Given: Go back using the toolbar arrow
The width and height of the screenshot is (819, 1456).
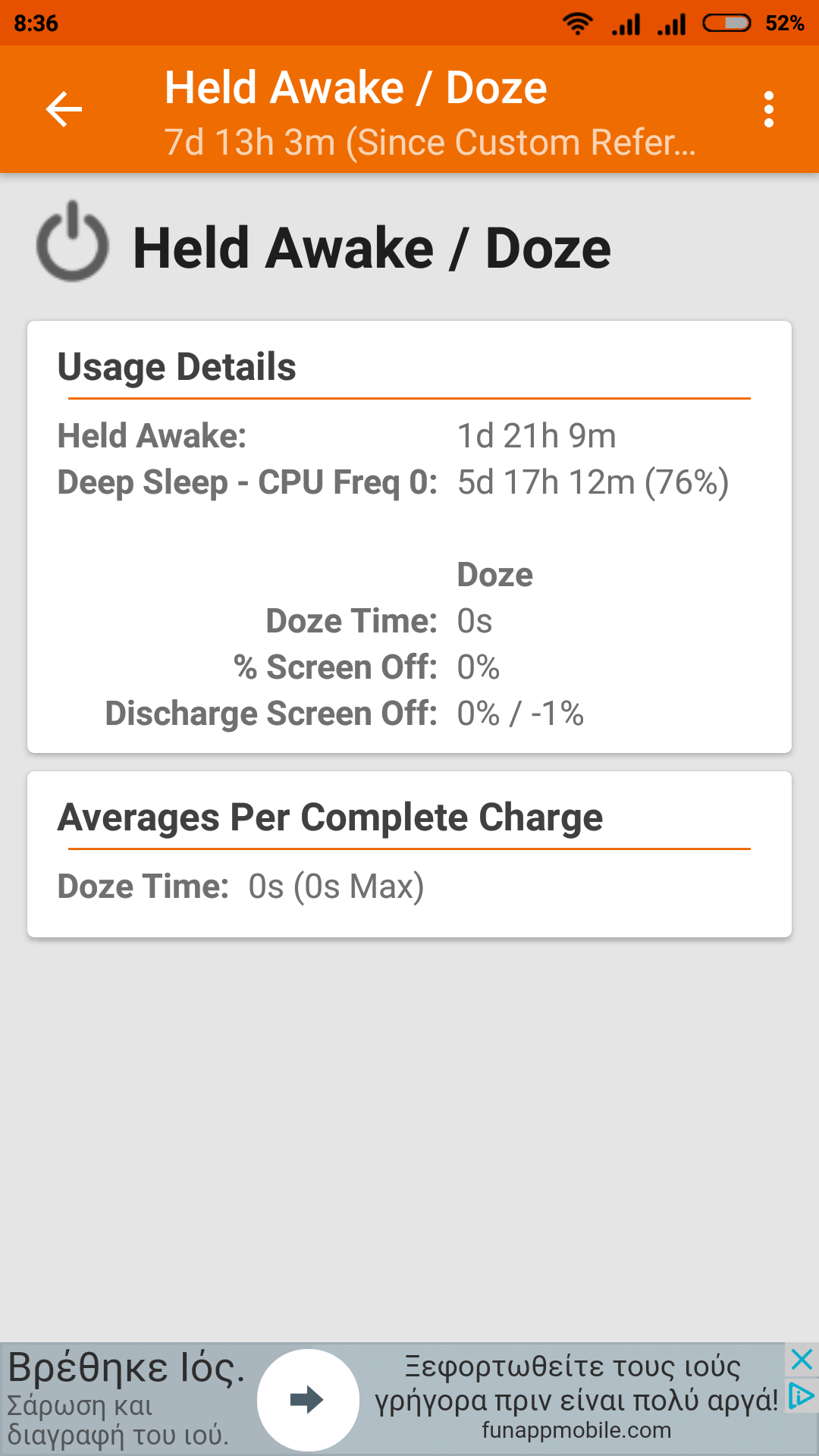Looking at the screenshot, I should tap(64, 110).
